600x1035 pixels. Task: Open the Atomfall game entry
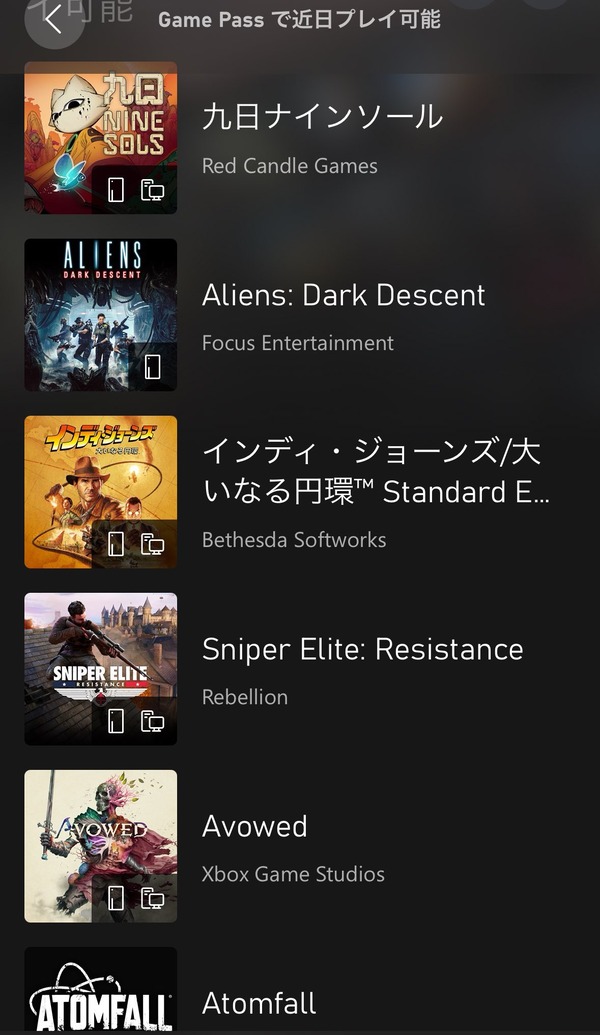300,991
